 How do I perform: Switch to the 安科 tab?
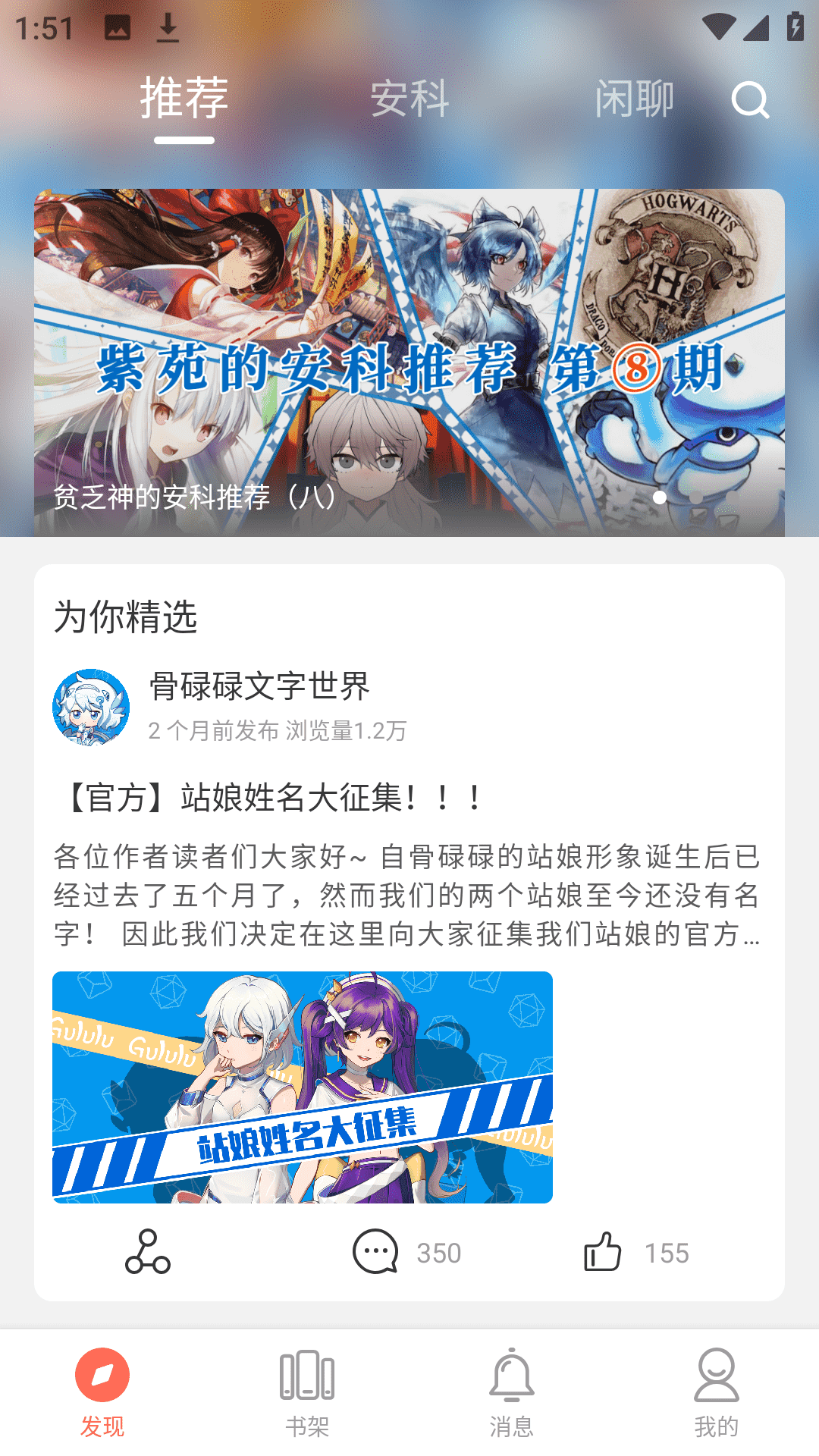[x=409, y=99]
